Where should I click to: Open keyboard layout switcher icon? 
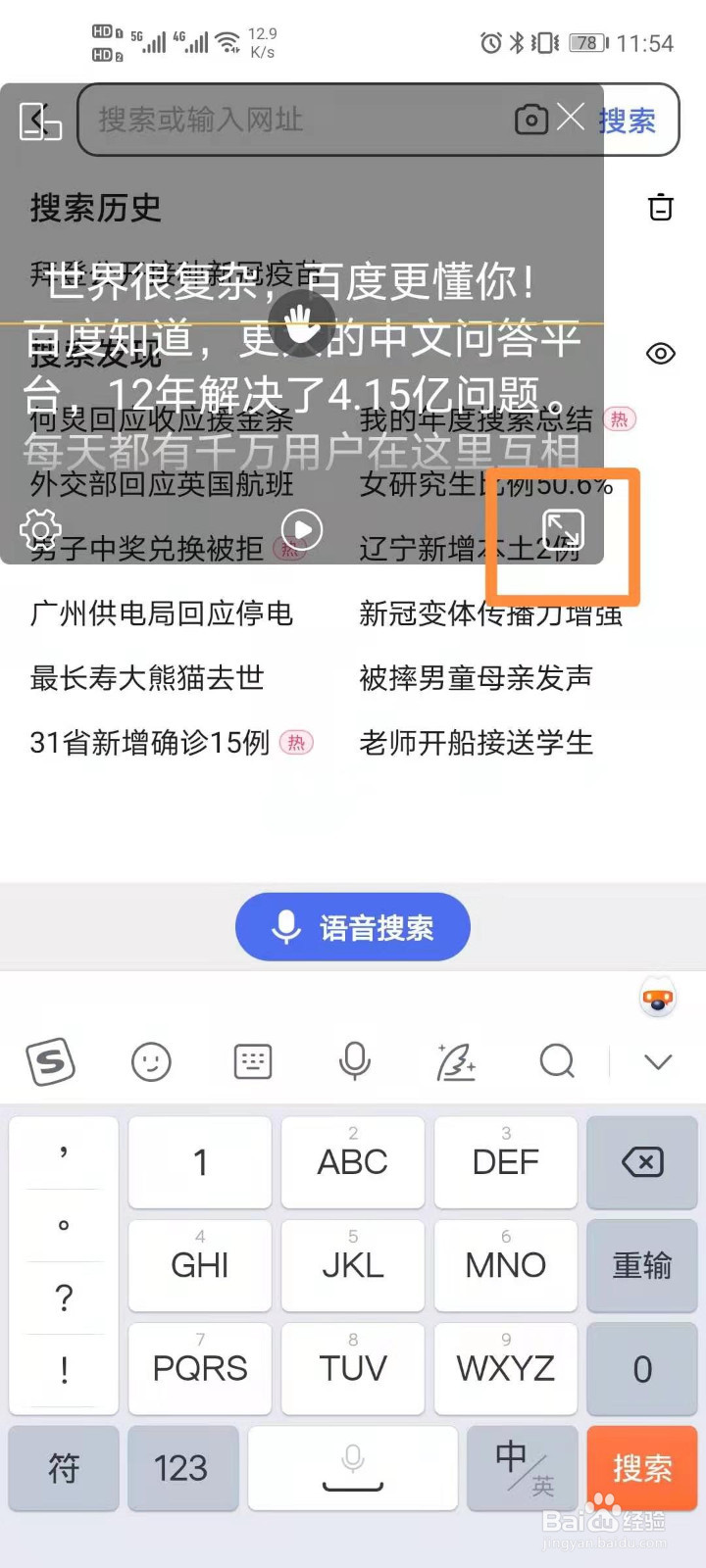[252, 1061]
